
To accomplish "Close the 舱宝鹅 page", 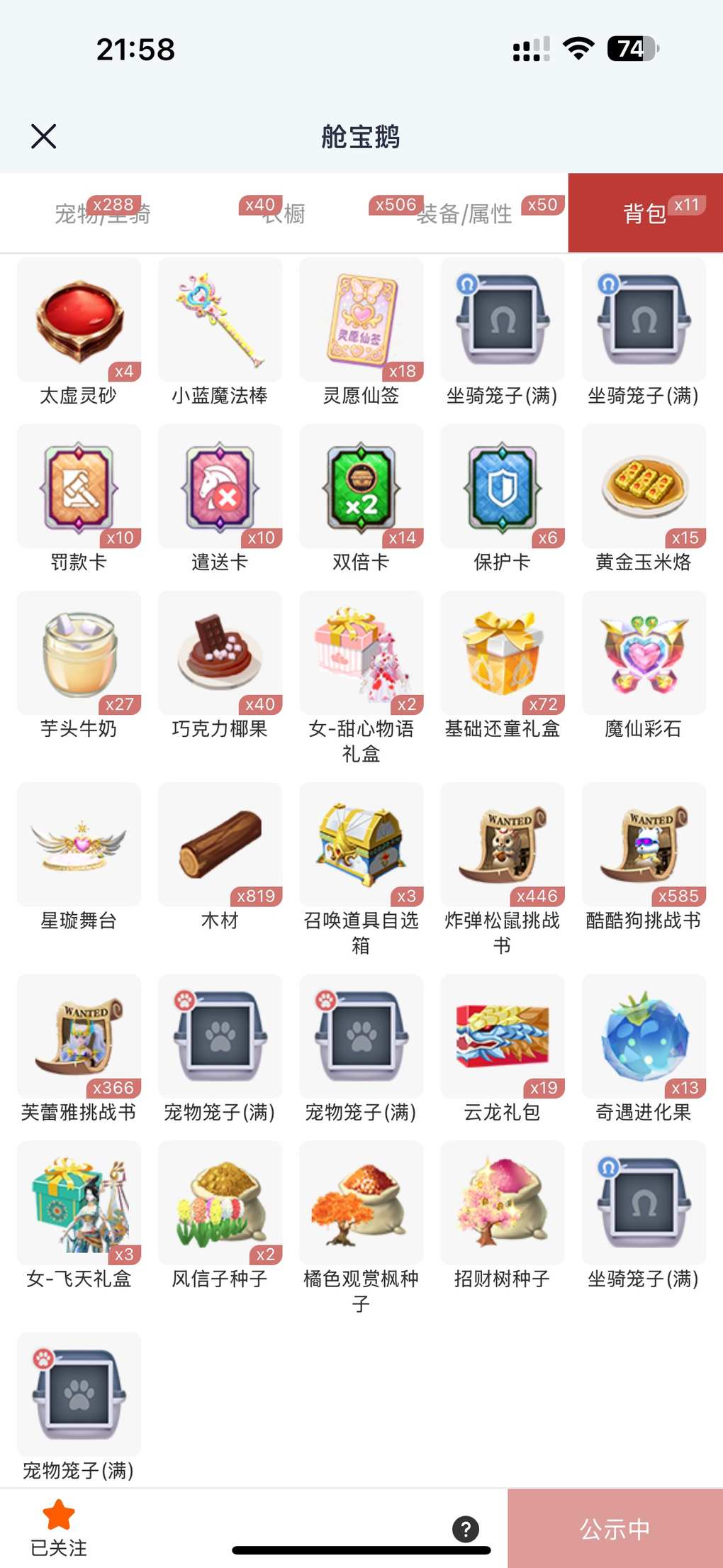I will coord(43,136).
